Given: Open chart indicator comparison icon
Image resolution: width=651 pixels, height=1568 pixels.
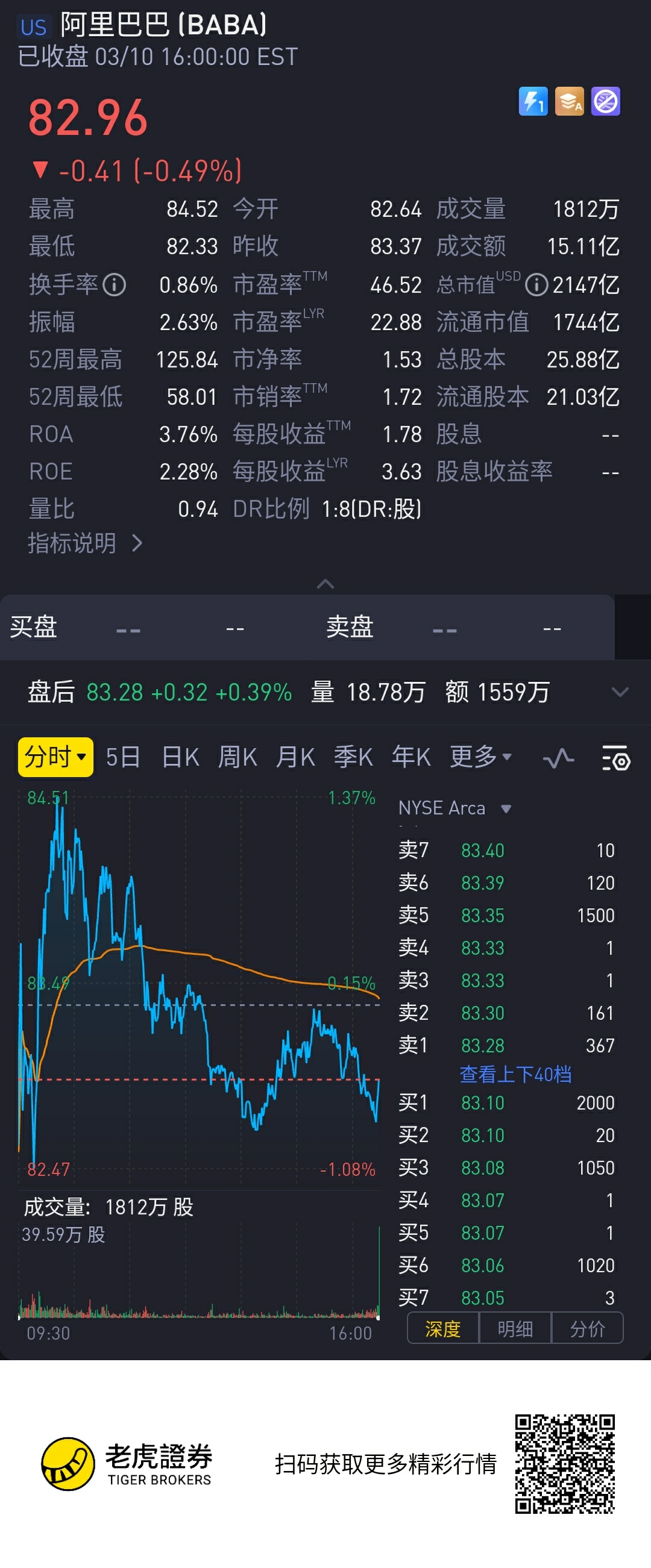Looking at the screenshot, I should [558, 758].
